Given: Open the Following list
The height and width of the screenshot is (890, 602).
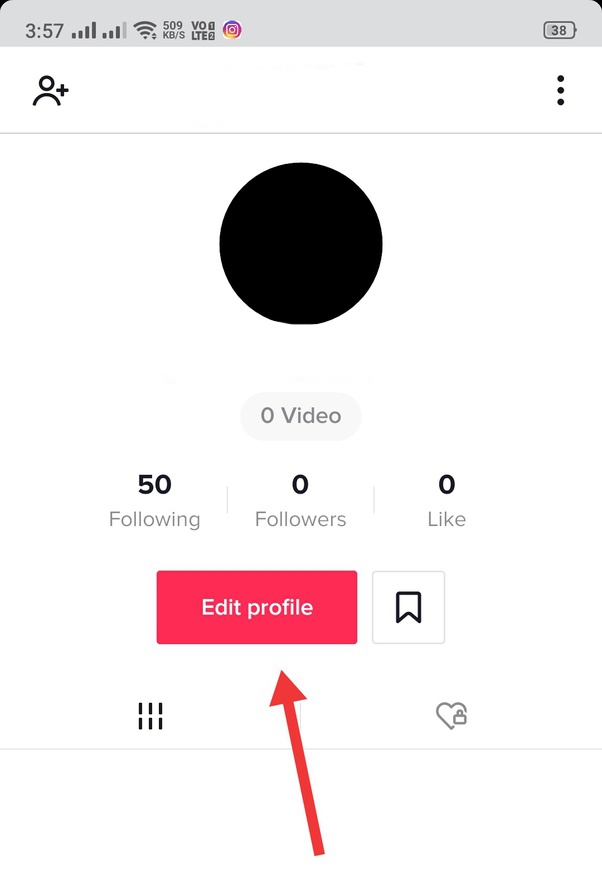Looking at the screenshot, I should (154, 501).
